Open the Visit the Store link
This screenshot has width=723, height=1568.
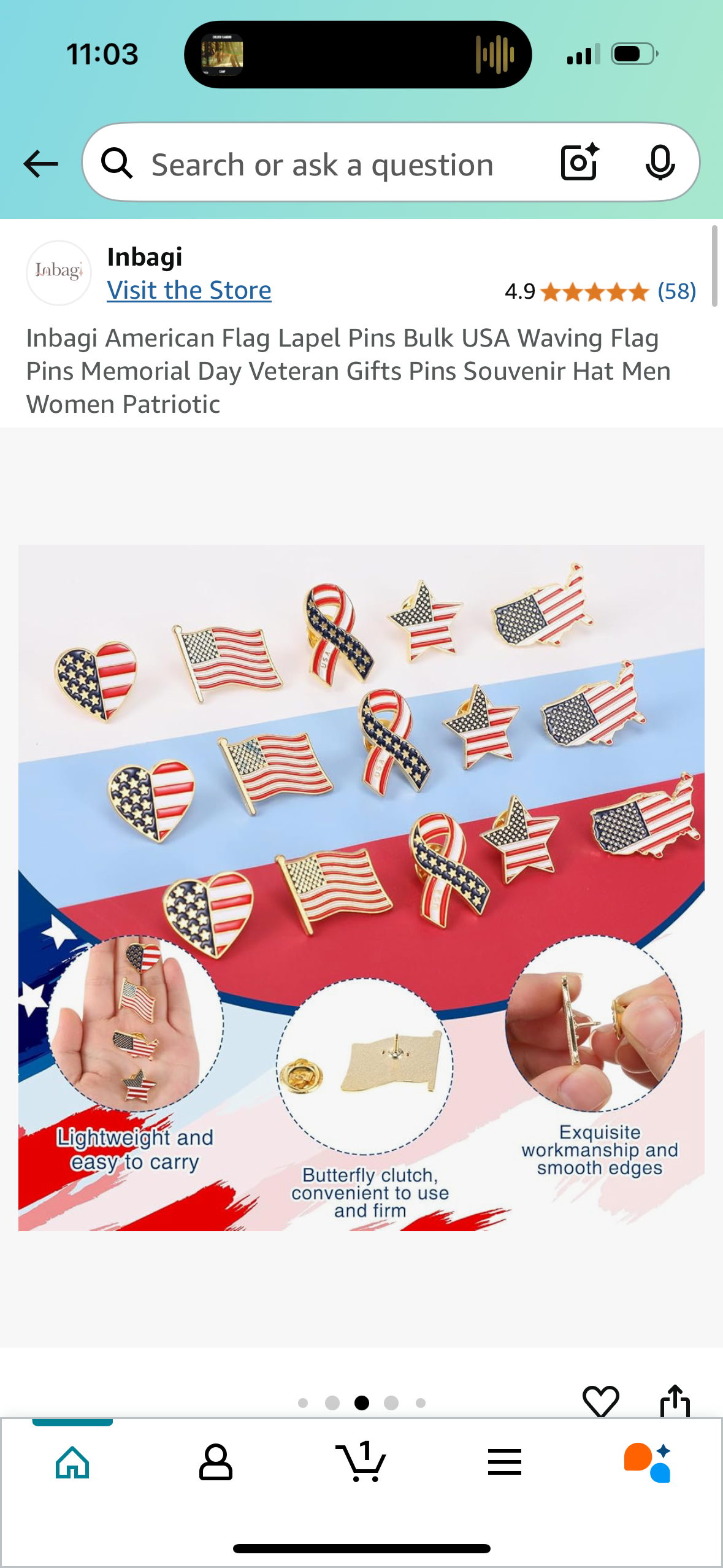coord(189,290)
